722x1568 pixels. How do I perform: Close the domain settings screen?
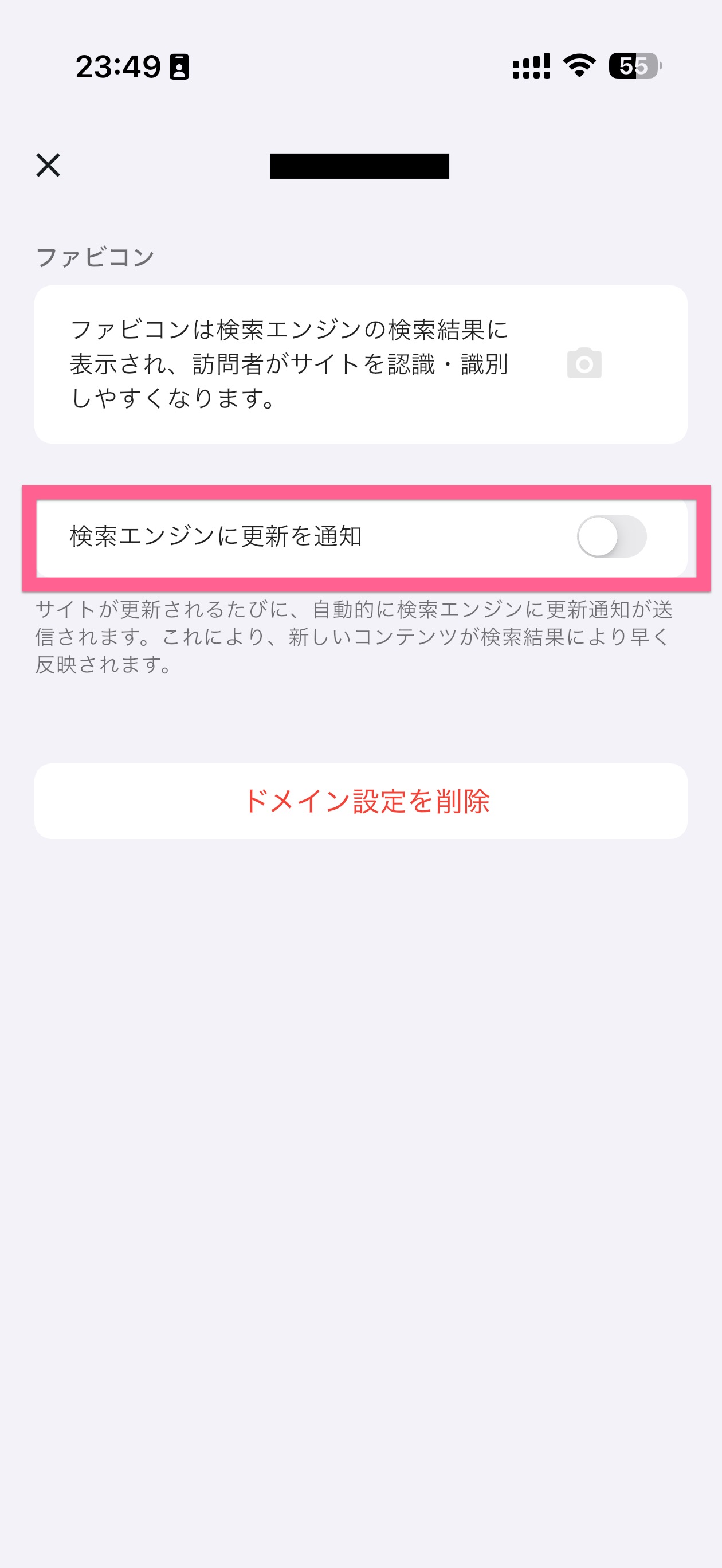click(x=48, y=165)
